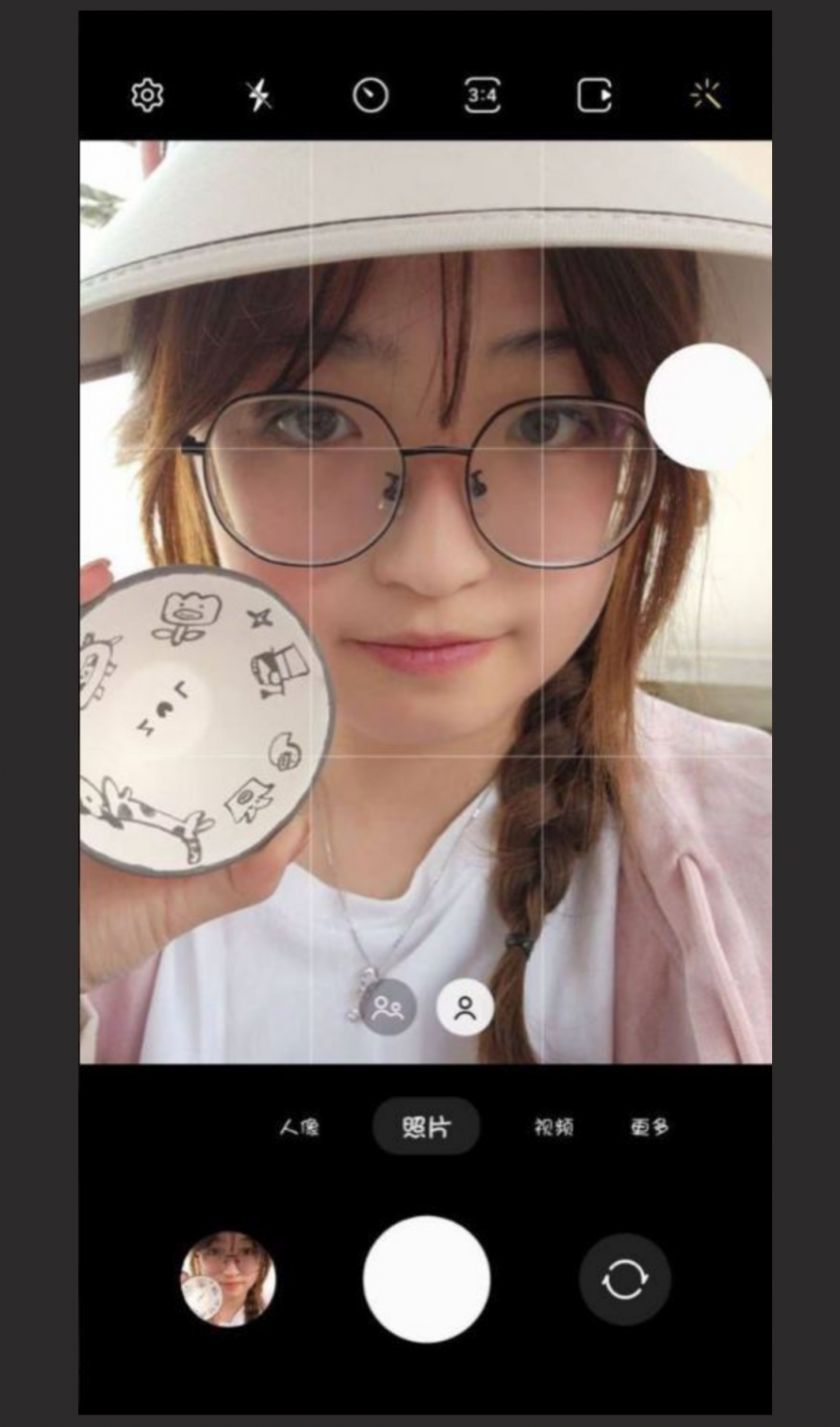Switch to 人像 portrait mode
This screenshot has height=1427, width=840.
(x=299, y=1127)
